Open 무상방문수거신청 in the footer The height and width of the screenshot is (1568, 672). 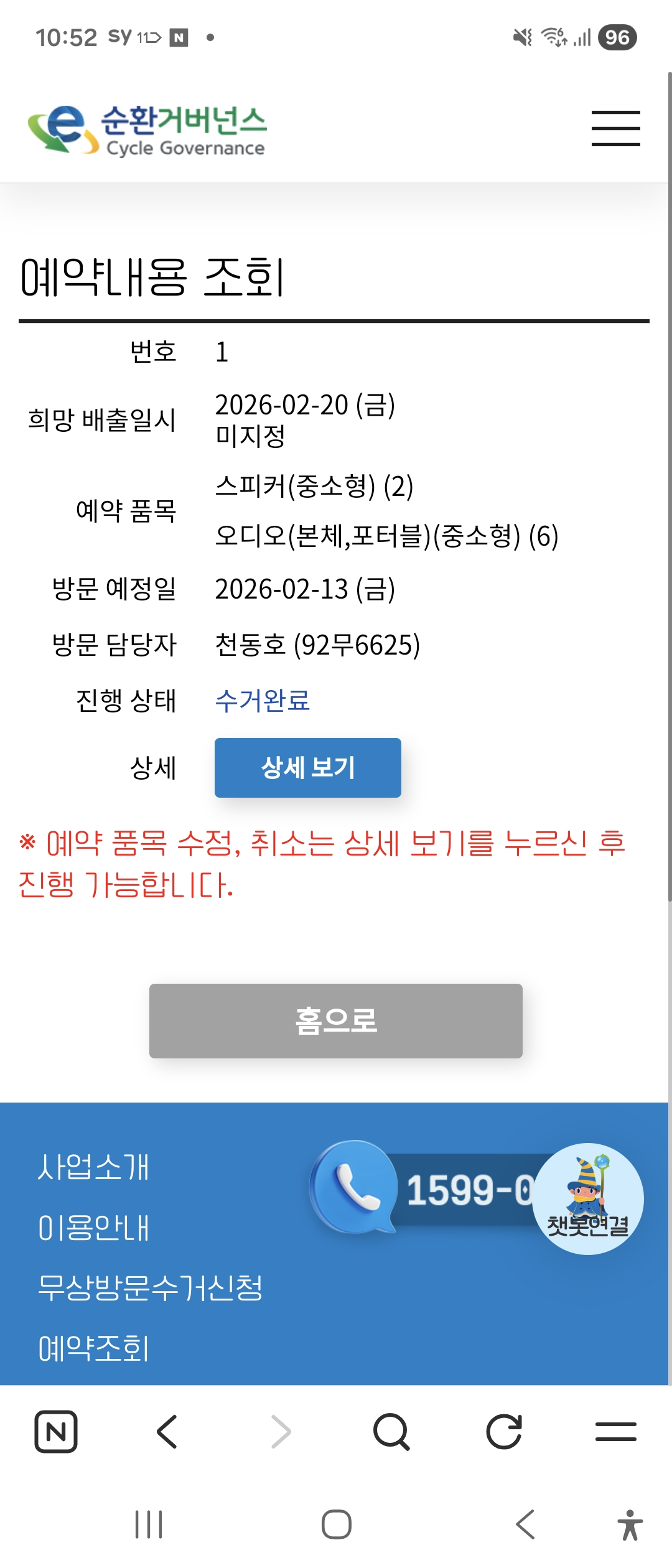pyautogui.click(x=150, y=1287)
